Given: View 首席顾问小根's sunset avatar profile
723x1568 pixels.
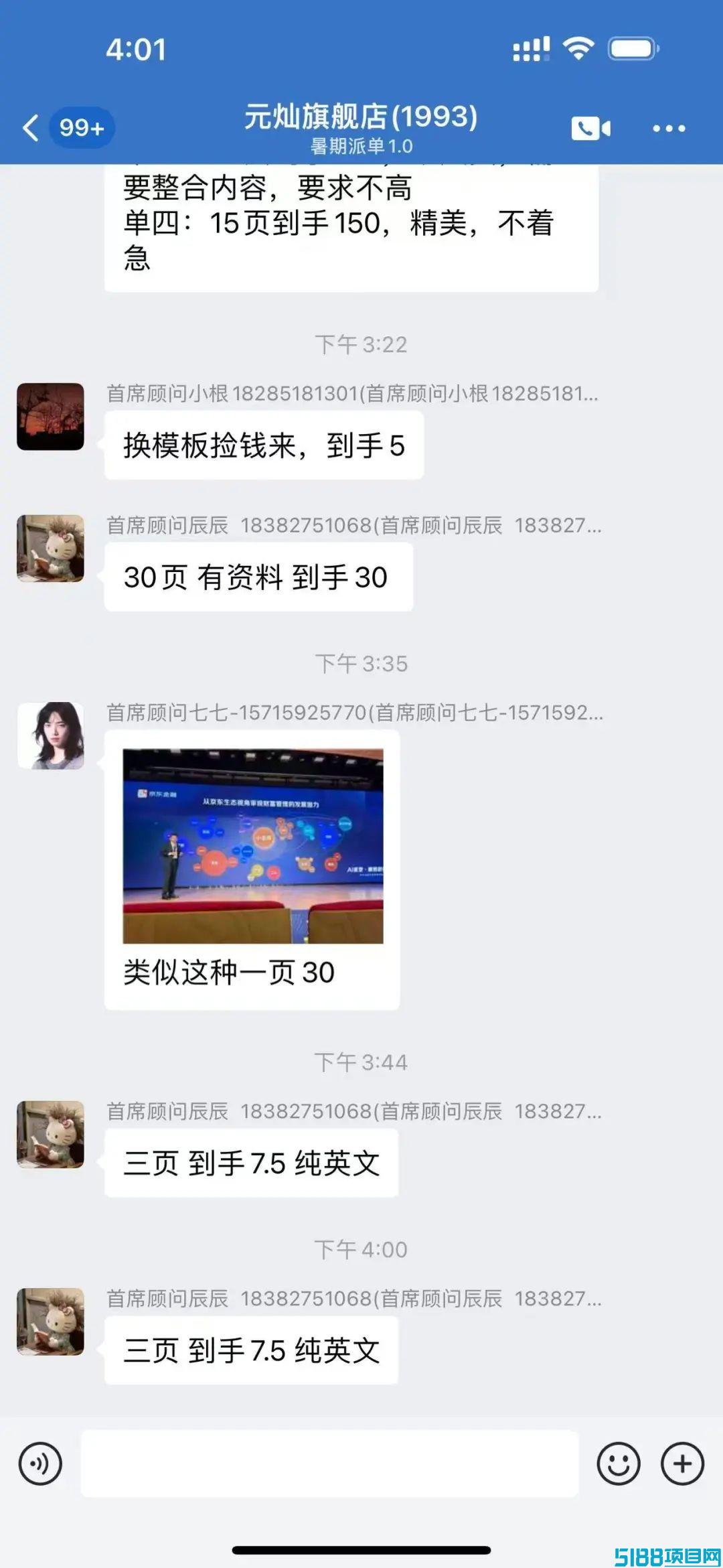Looking at the screenshot, I should (x=50, y=416).
